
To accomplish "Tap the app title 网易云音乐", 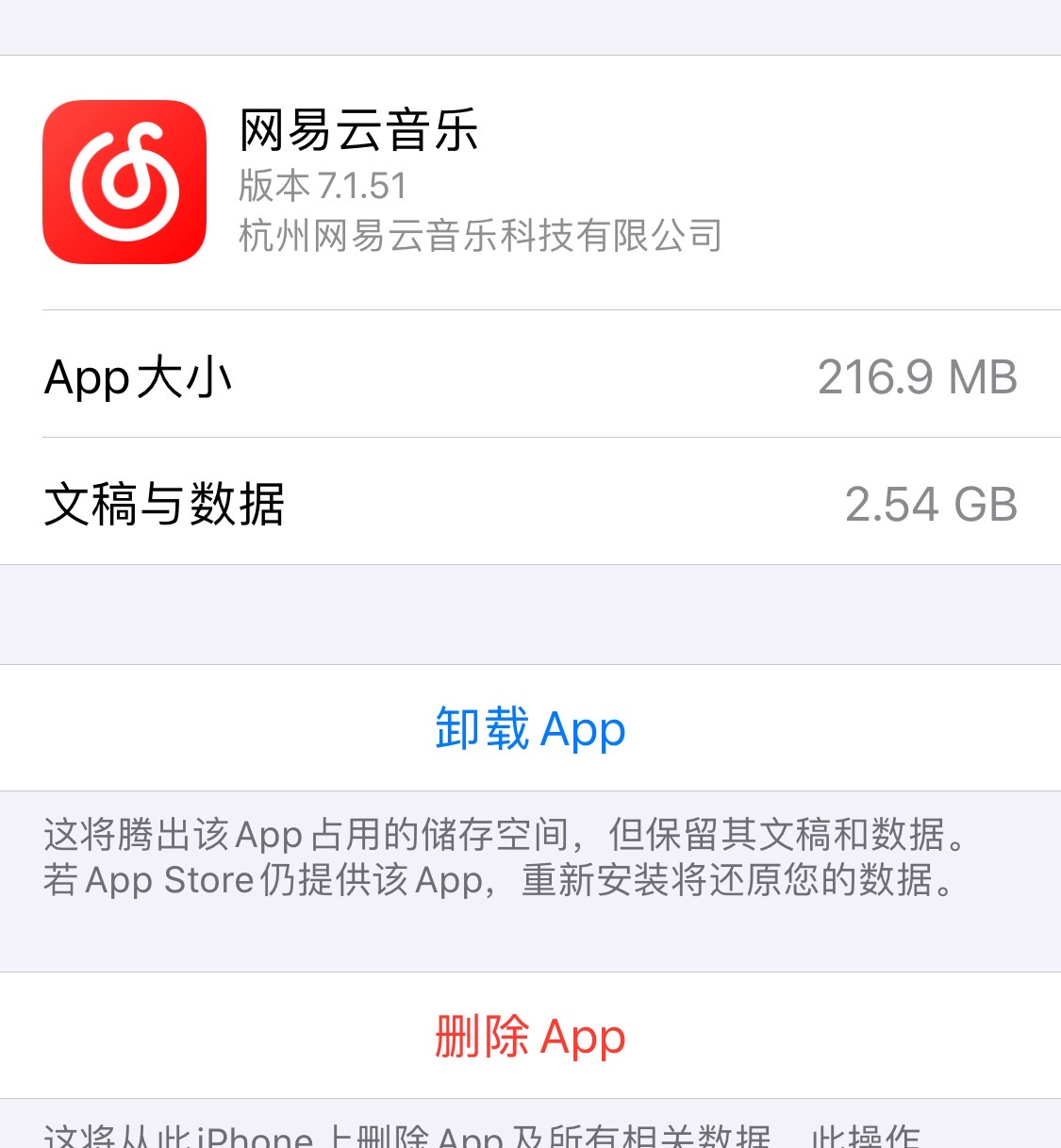I will 356,132.
